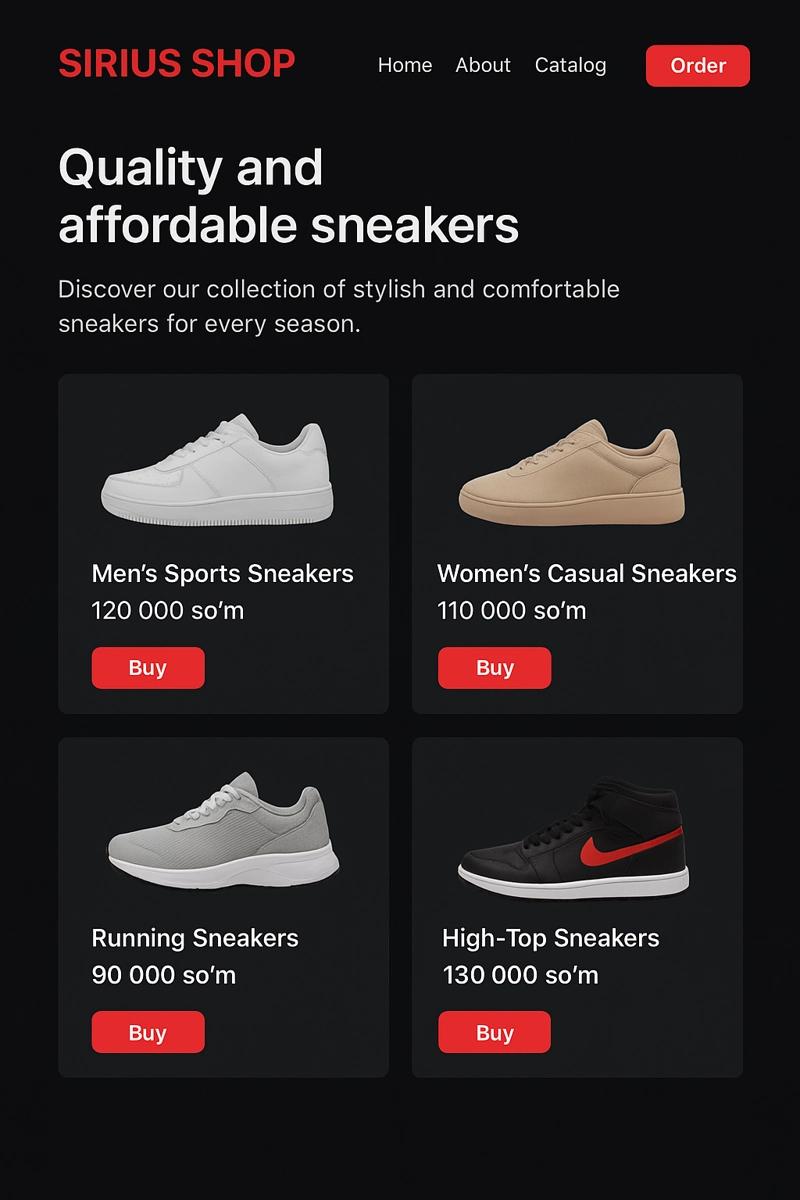Buy the Men's Sports Sneakers

[x=148, y=667]
